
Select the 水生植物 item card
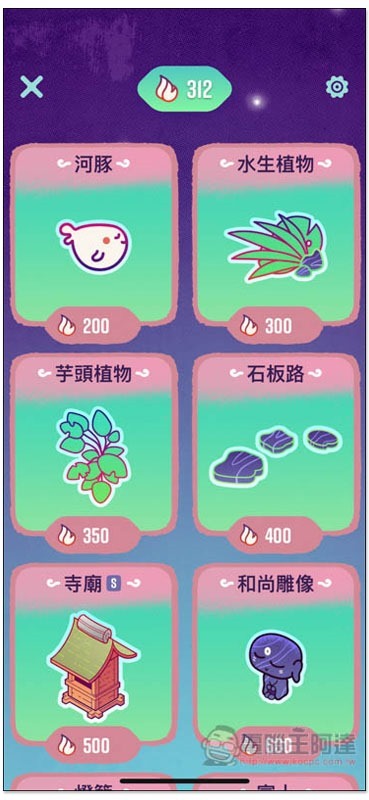pos(276,243)
